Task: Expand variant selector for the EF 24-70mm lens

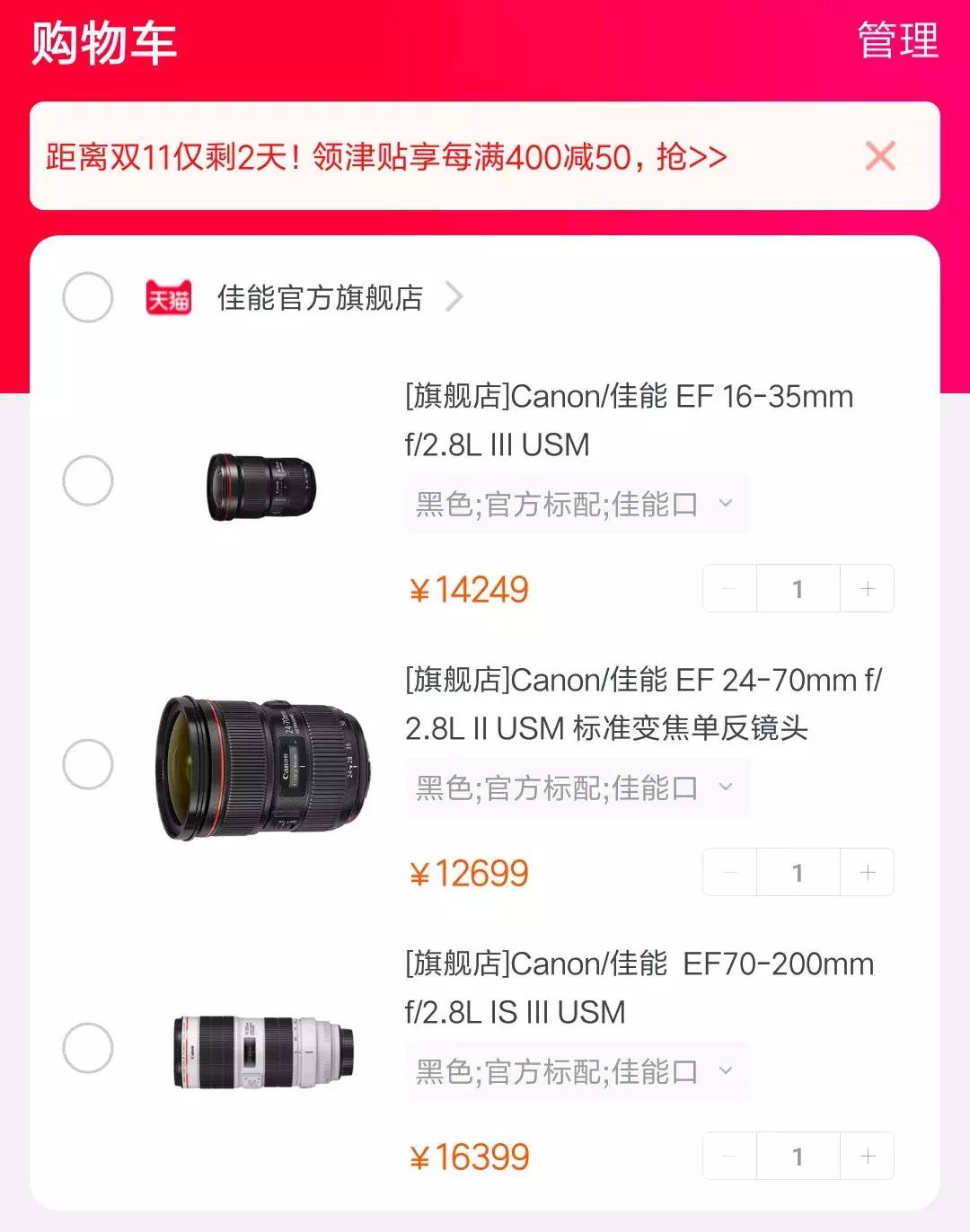Action: (x=575, y=788)
